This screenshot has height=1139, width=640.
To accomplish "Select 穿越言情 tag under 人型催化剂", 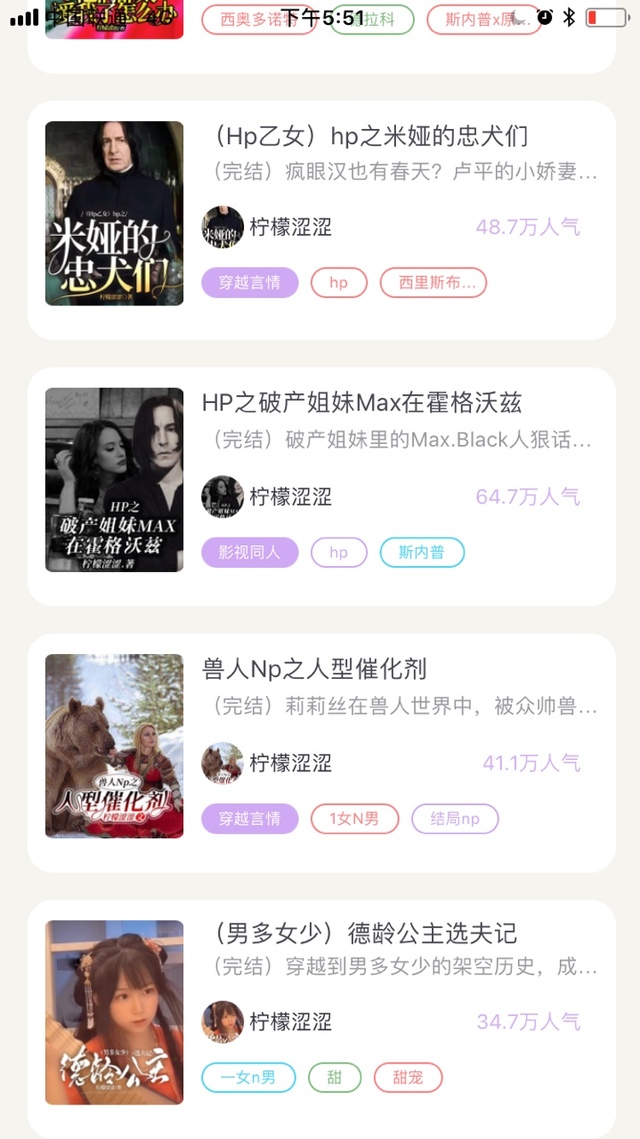I will (250, 819).
